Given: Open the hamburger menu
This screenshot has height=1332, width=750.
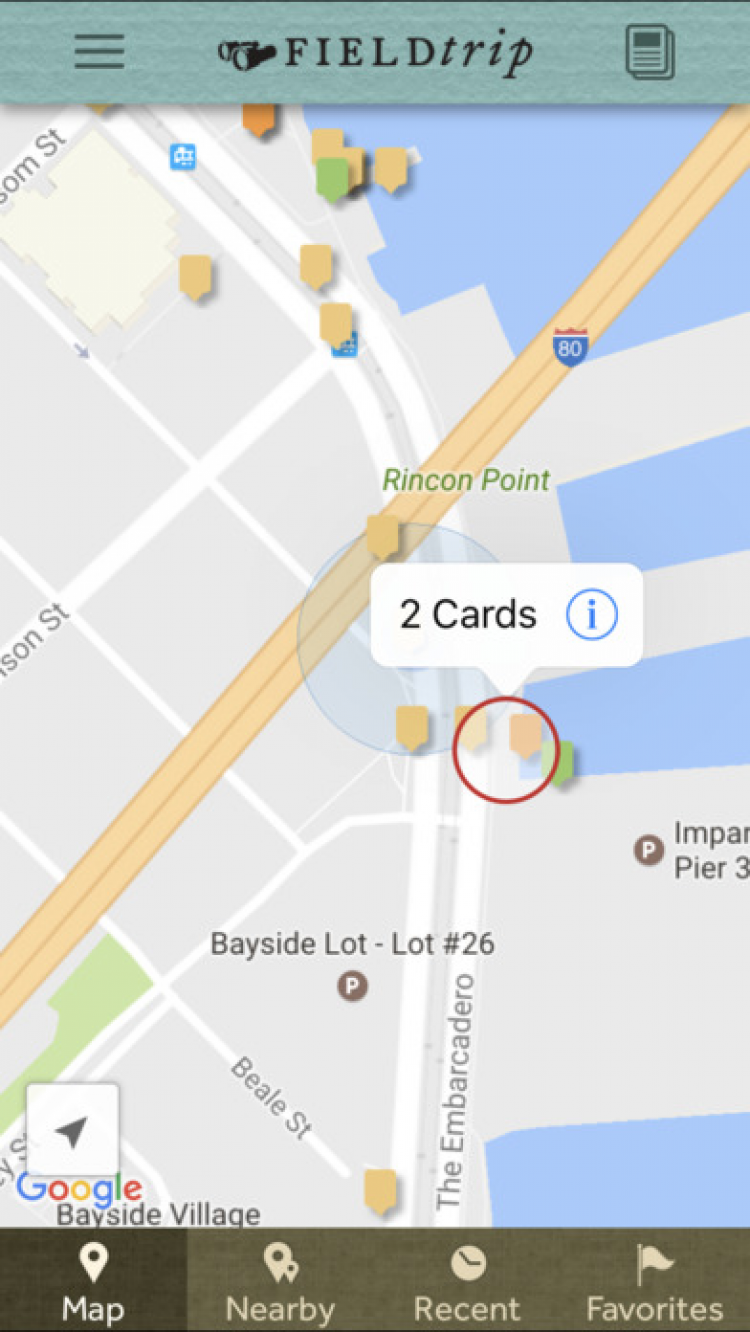Looking at the screenshot, I should click(x=99, y=51).
